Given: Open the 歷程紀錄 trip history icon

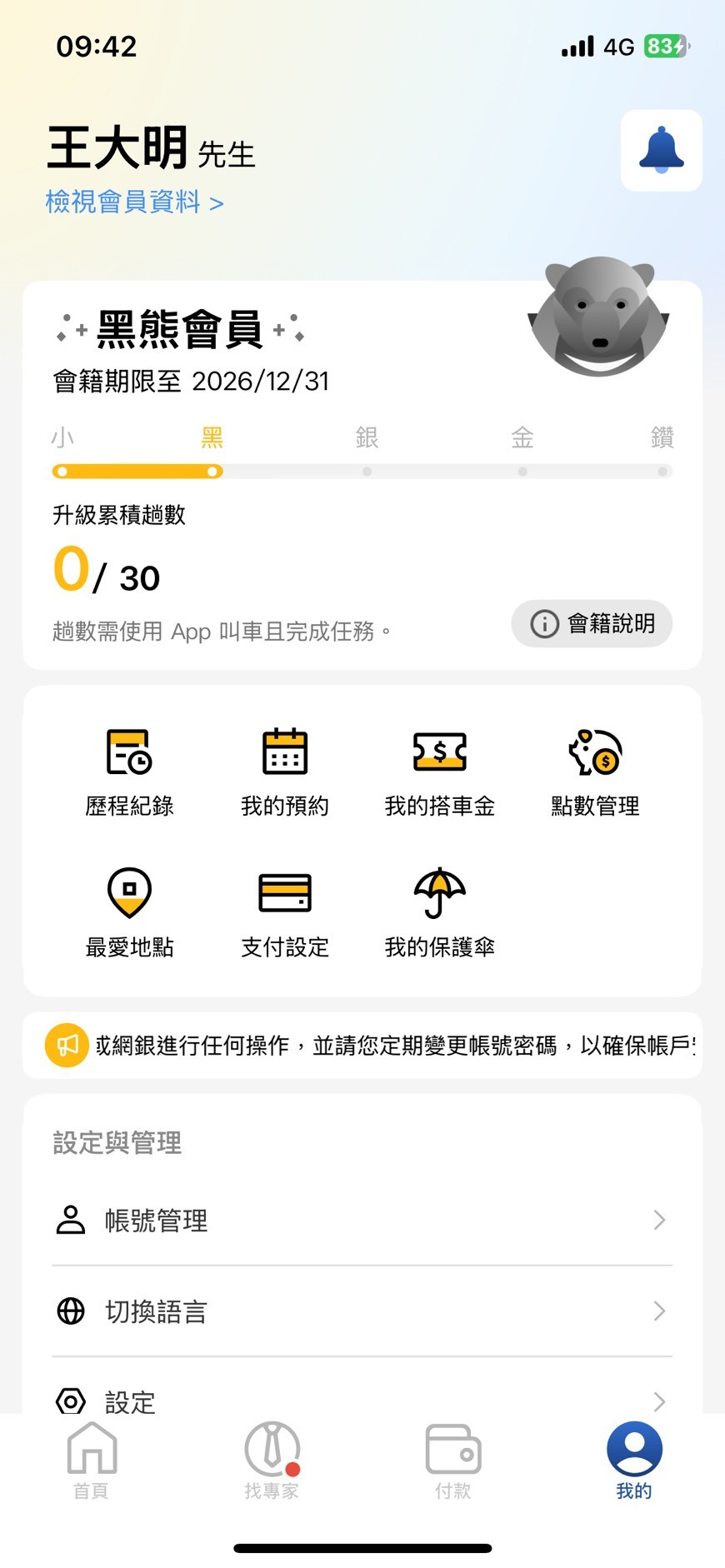Looking at the screenshot, I should 128,752.
